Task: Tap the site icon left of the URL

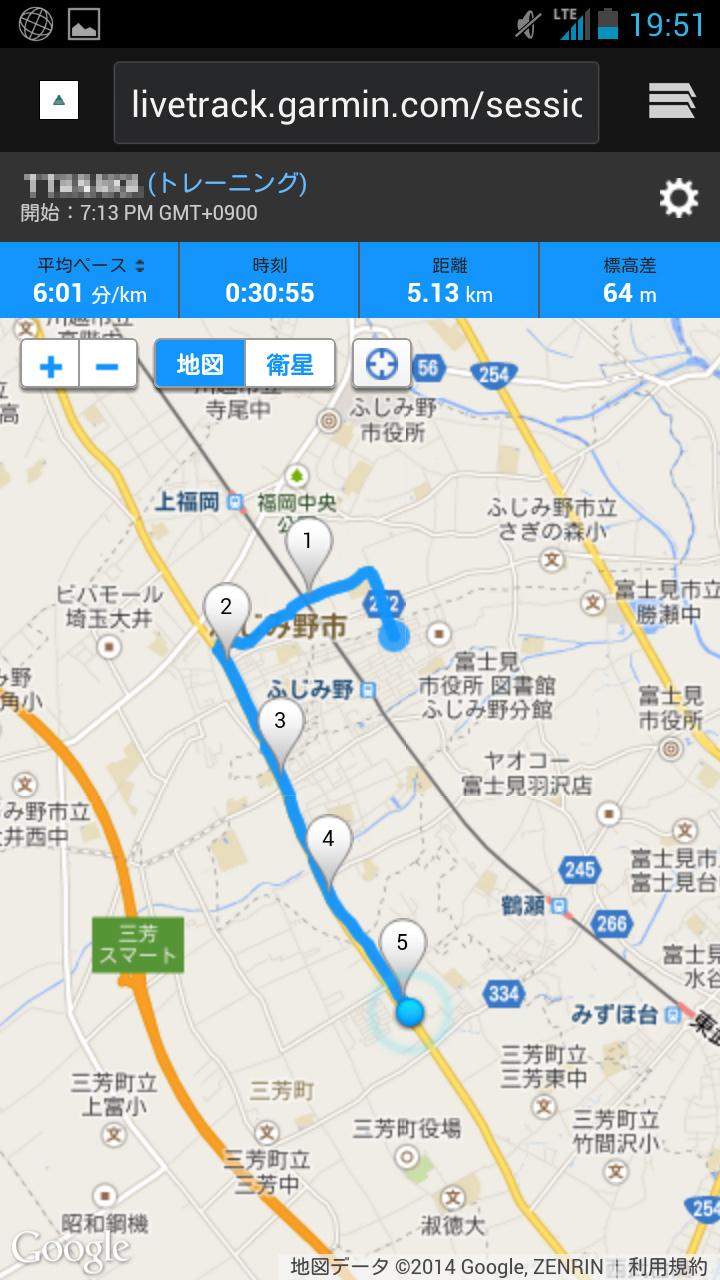Action: click(x=59, y=100)
